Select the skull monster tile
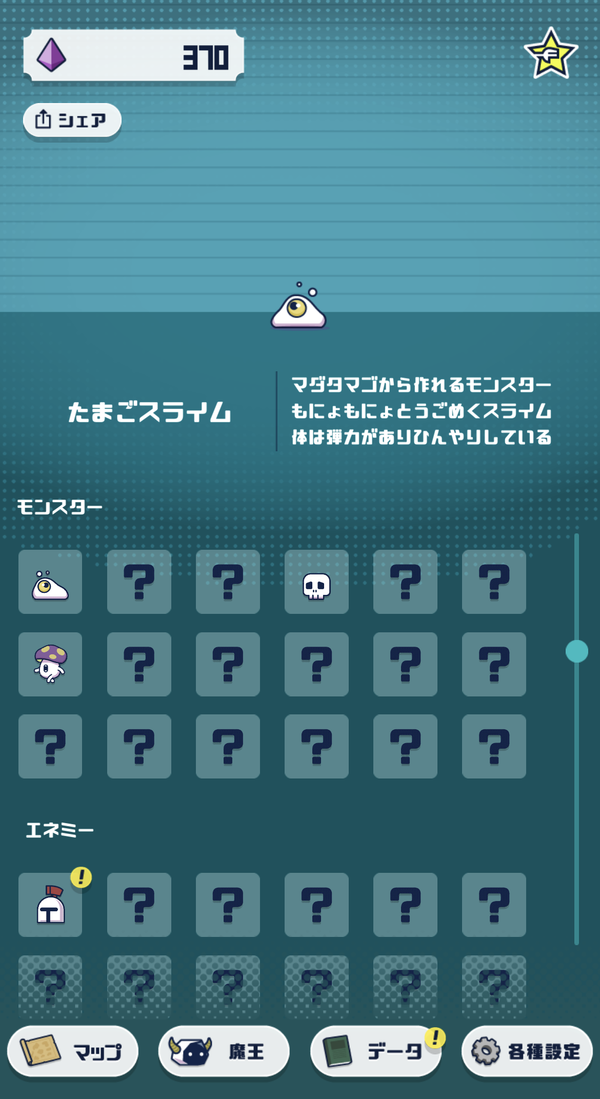The height and width of the screenshot is (1099, 600). pos(317,582)
